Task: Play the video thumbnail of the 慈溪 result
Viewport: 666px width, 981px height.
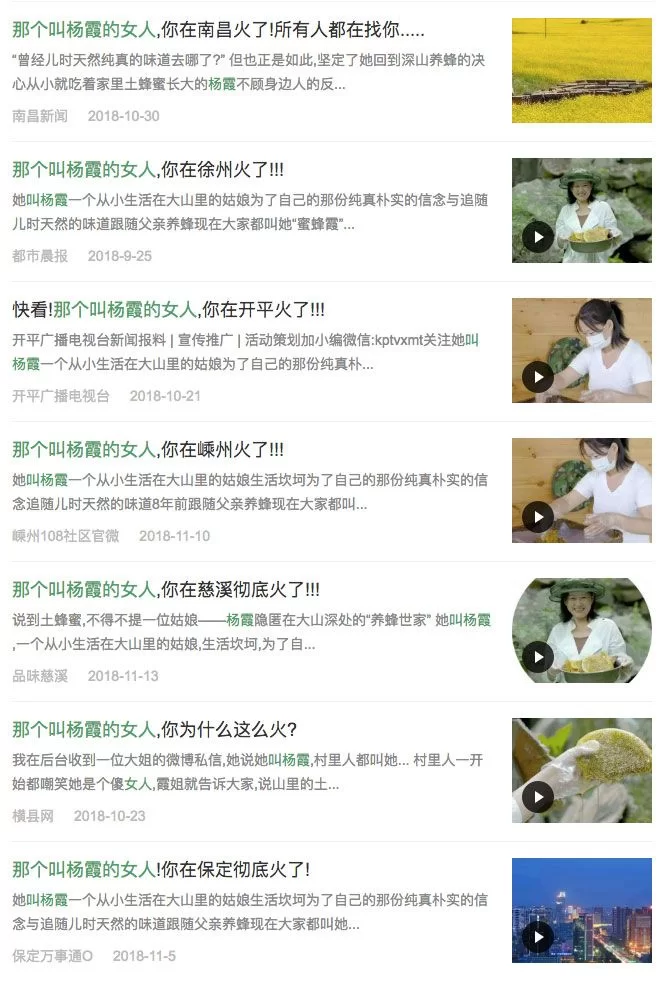Action: (x=538, y=657)
